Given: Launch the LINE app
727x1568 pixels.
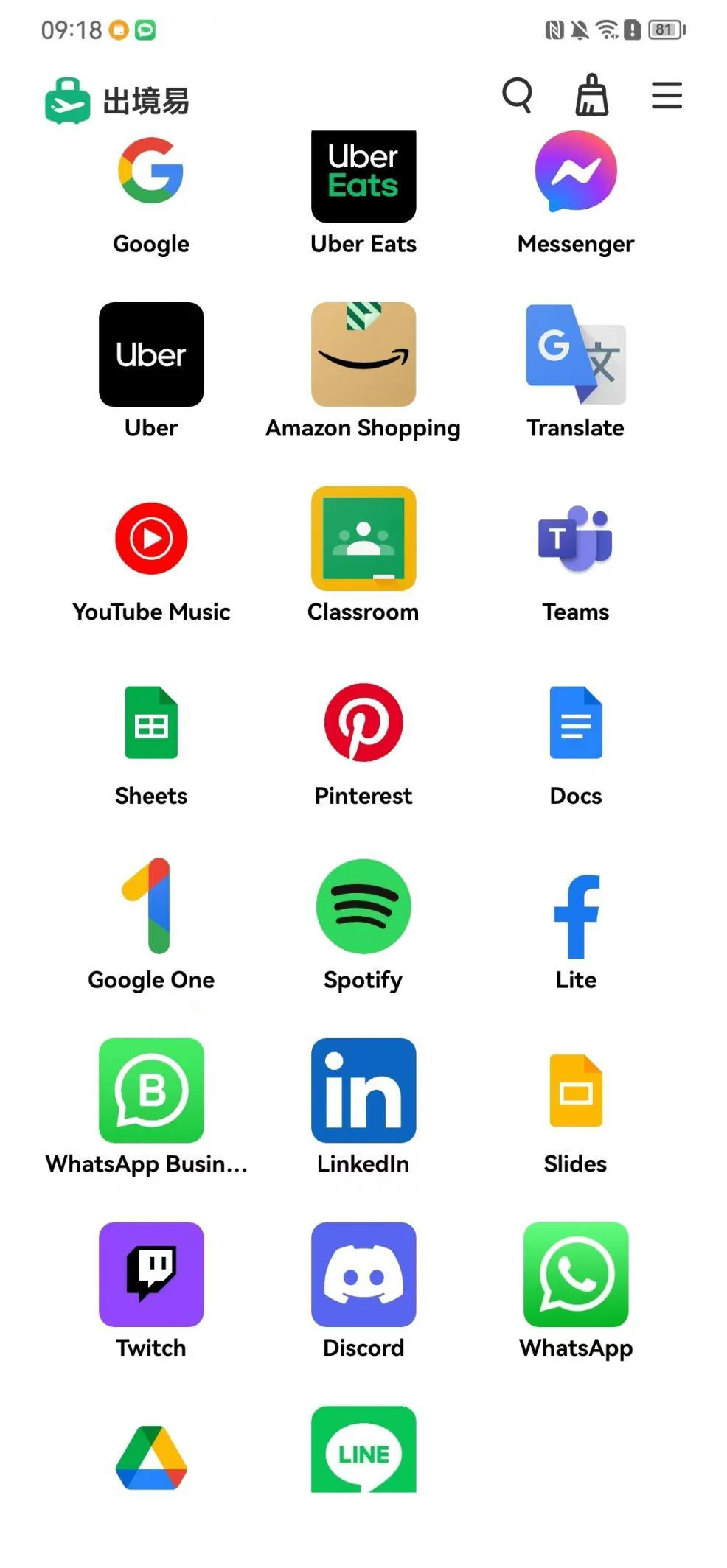Looking at the screenshot, I should (x=363, y=1449).
